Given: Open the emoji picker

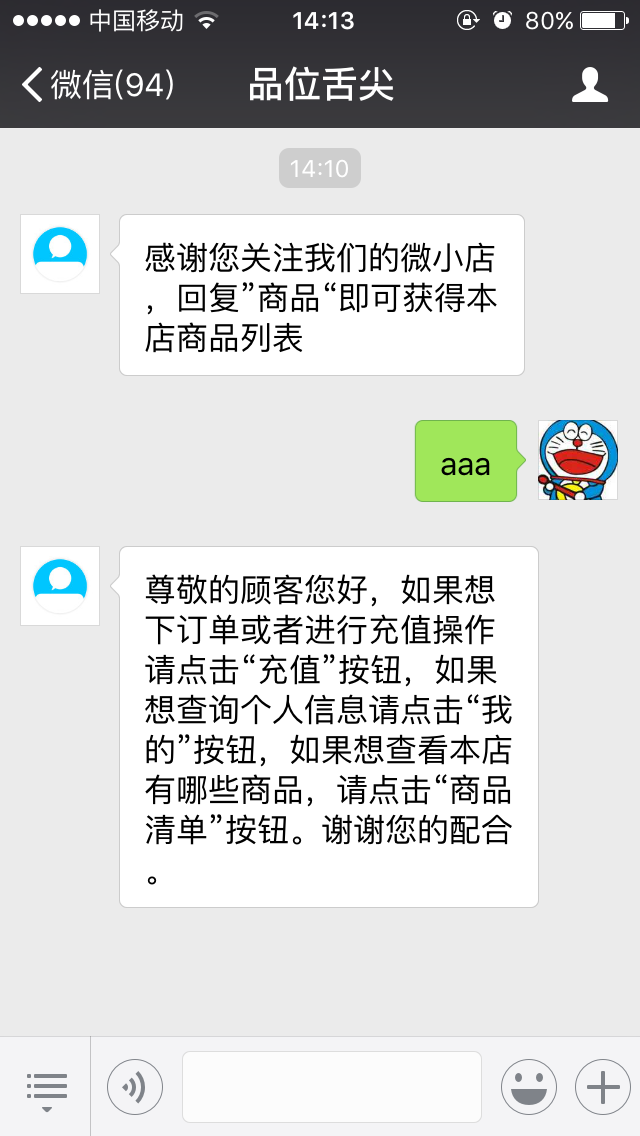Looking at the screenshot, I should pos(528,1087).
